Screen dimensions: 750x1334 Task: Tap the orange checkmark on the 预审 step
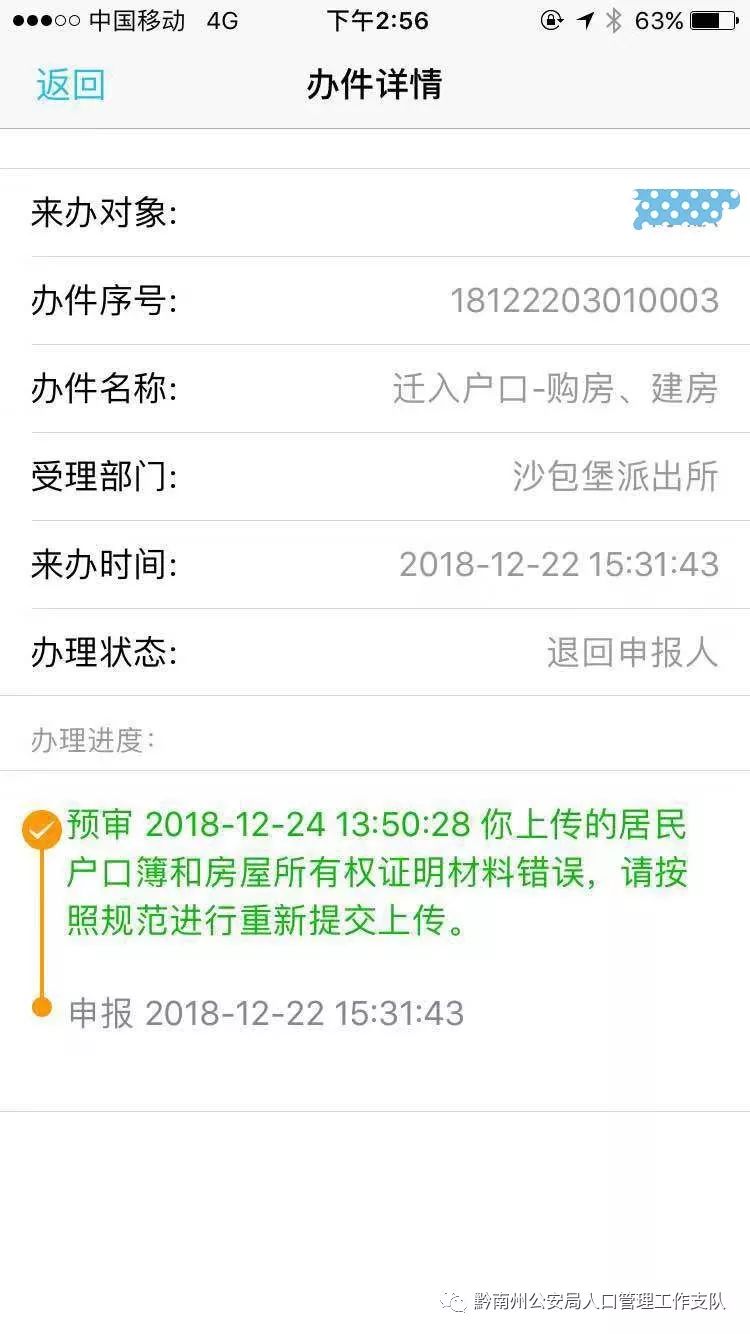point(42,826)
